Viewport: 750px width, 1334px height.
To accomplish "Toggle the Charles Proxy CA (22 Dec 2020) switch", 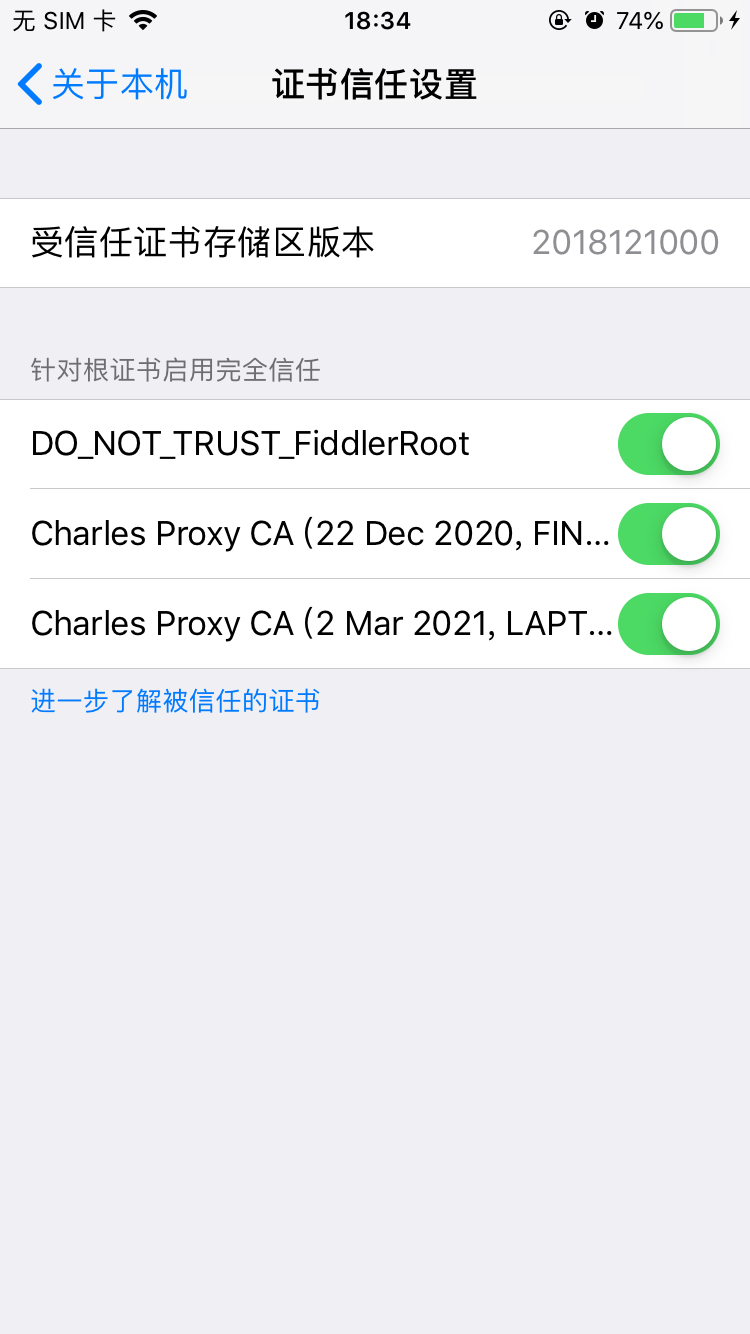I will click(668, 534).
